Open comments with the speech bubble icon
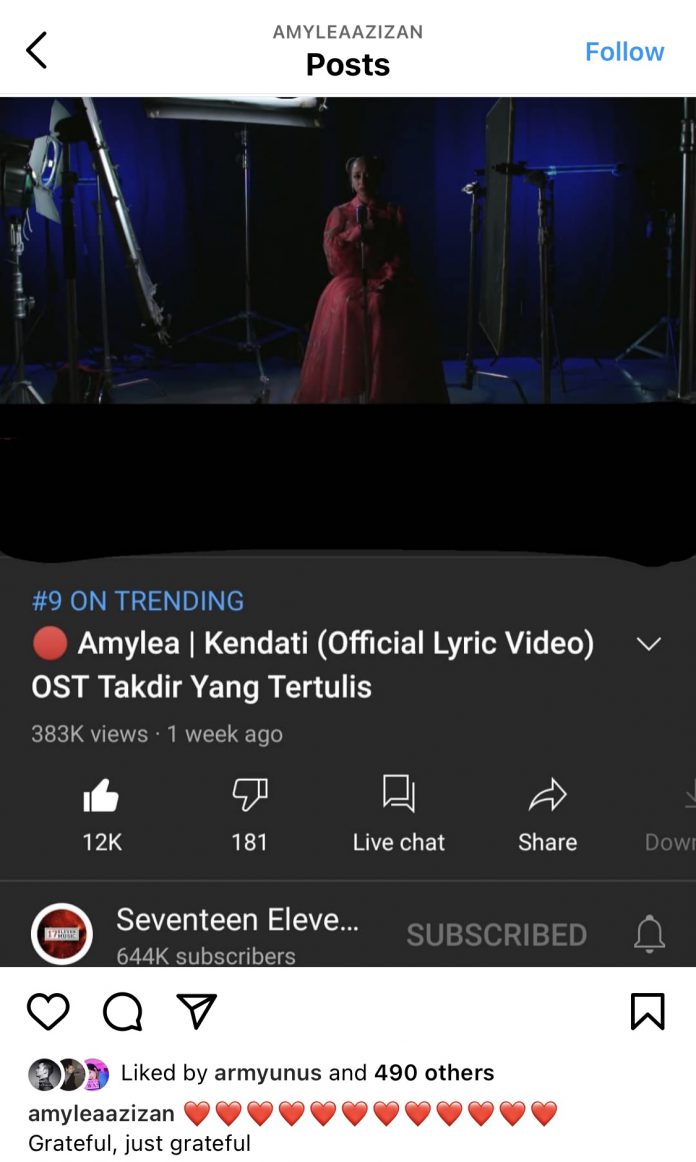Image resolution: width=696 pixels, height=1162 pixels. tap(123, 1012)
